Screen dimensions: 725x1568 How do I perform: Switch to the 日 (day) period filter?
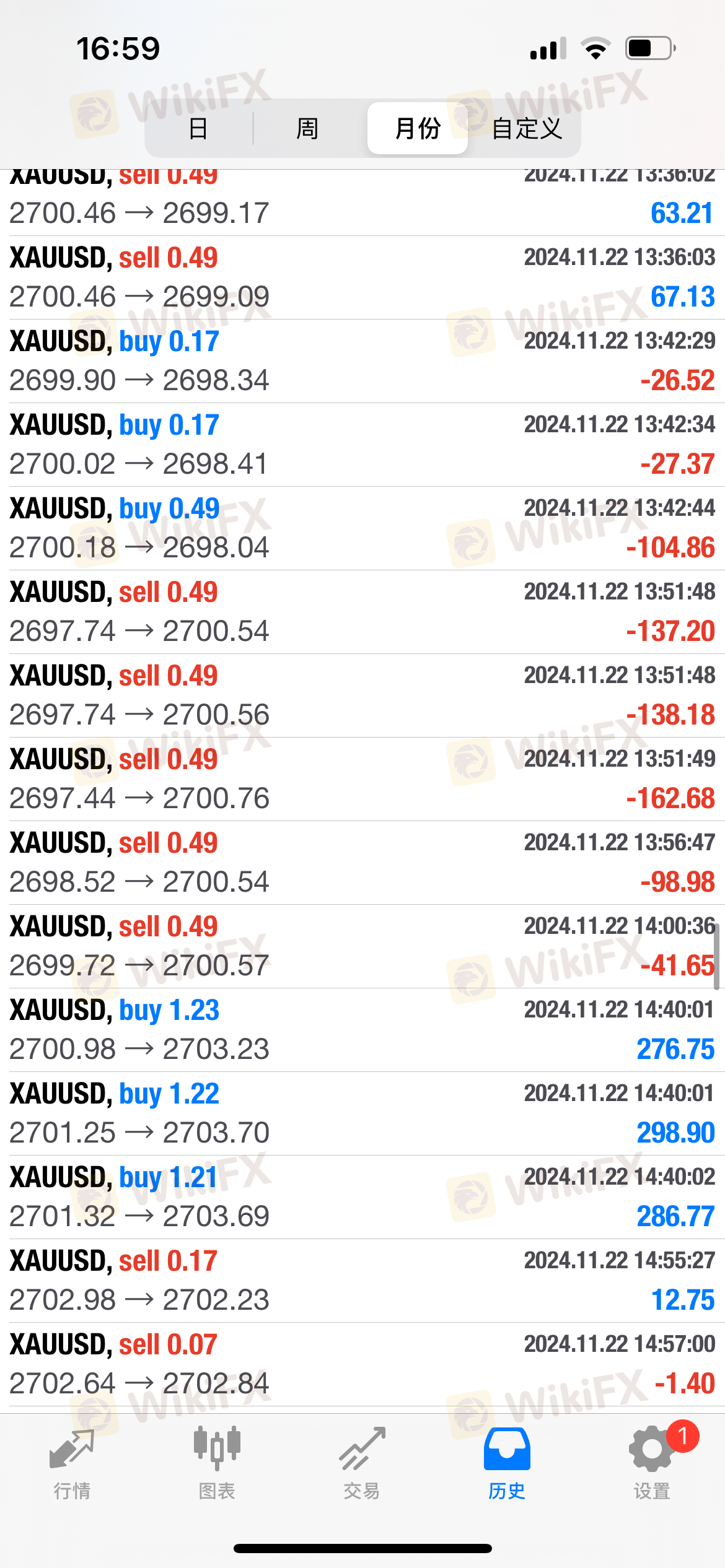point(198,129)
